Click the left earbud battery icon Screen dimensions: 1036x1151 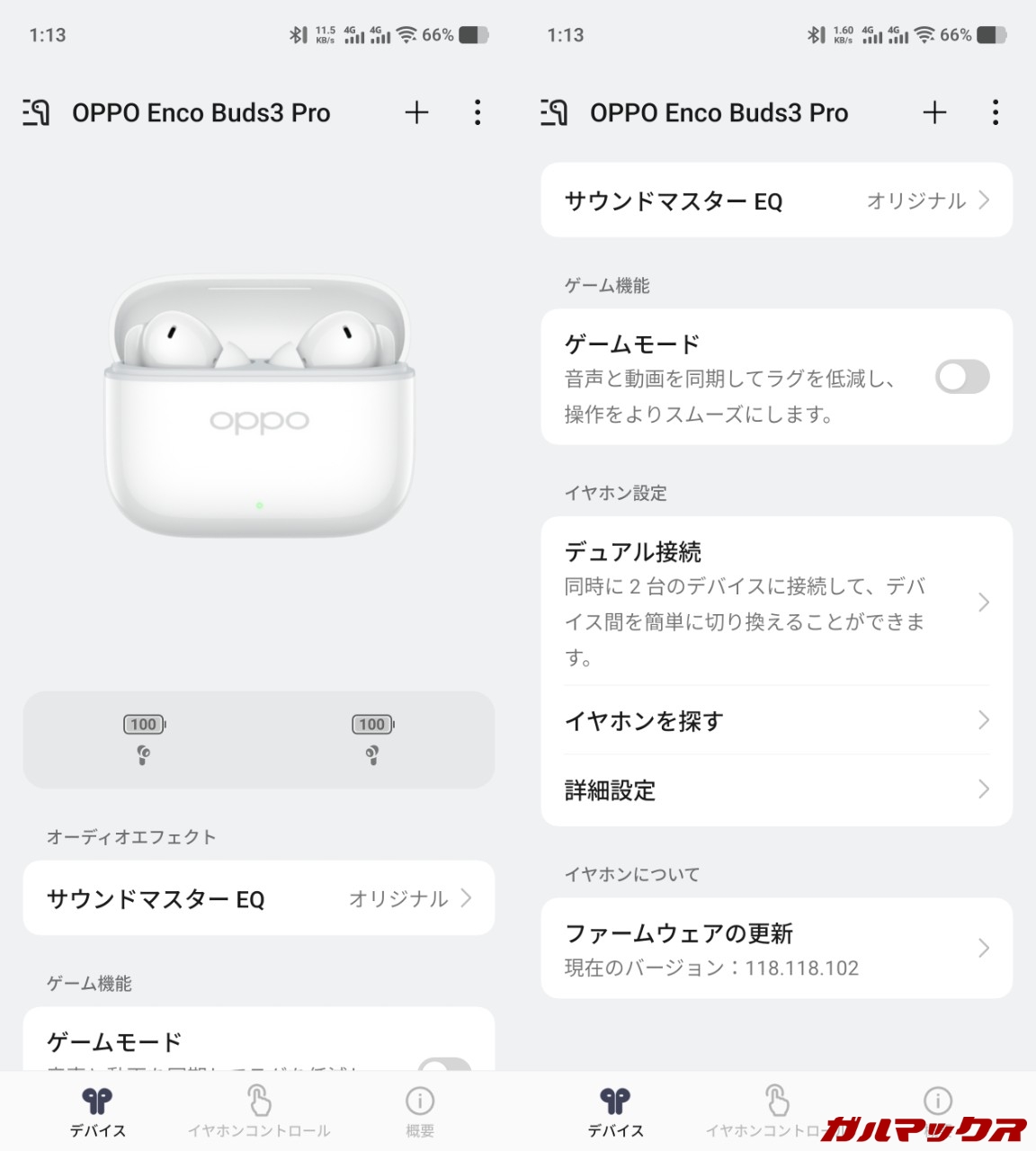coord(142,739)
